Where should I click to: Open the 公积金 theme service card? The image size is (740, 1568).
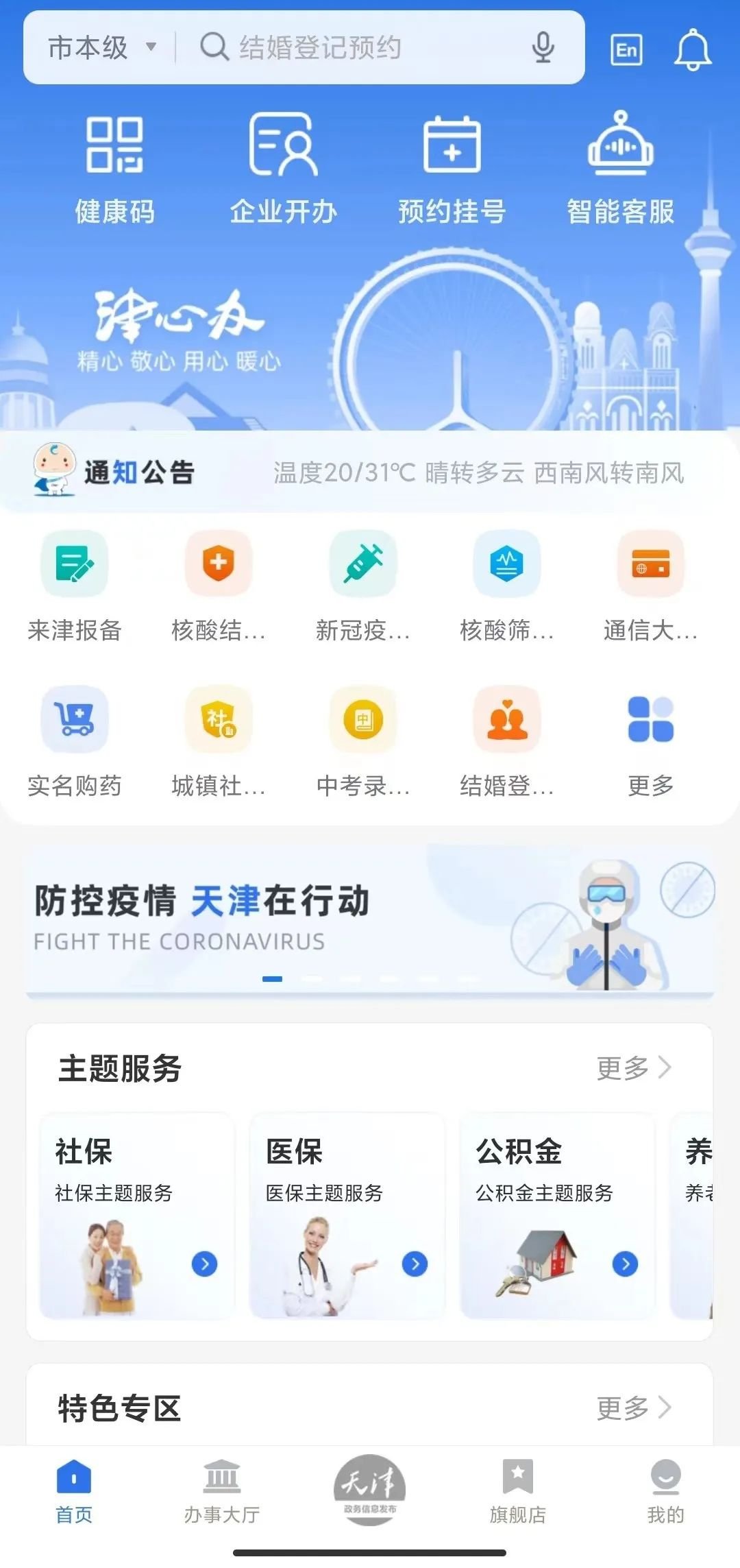557,1215
